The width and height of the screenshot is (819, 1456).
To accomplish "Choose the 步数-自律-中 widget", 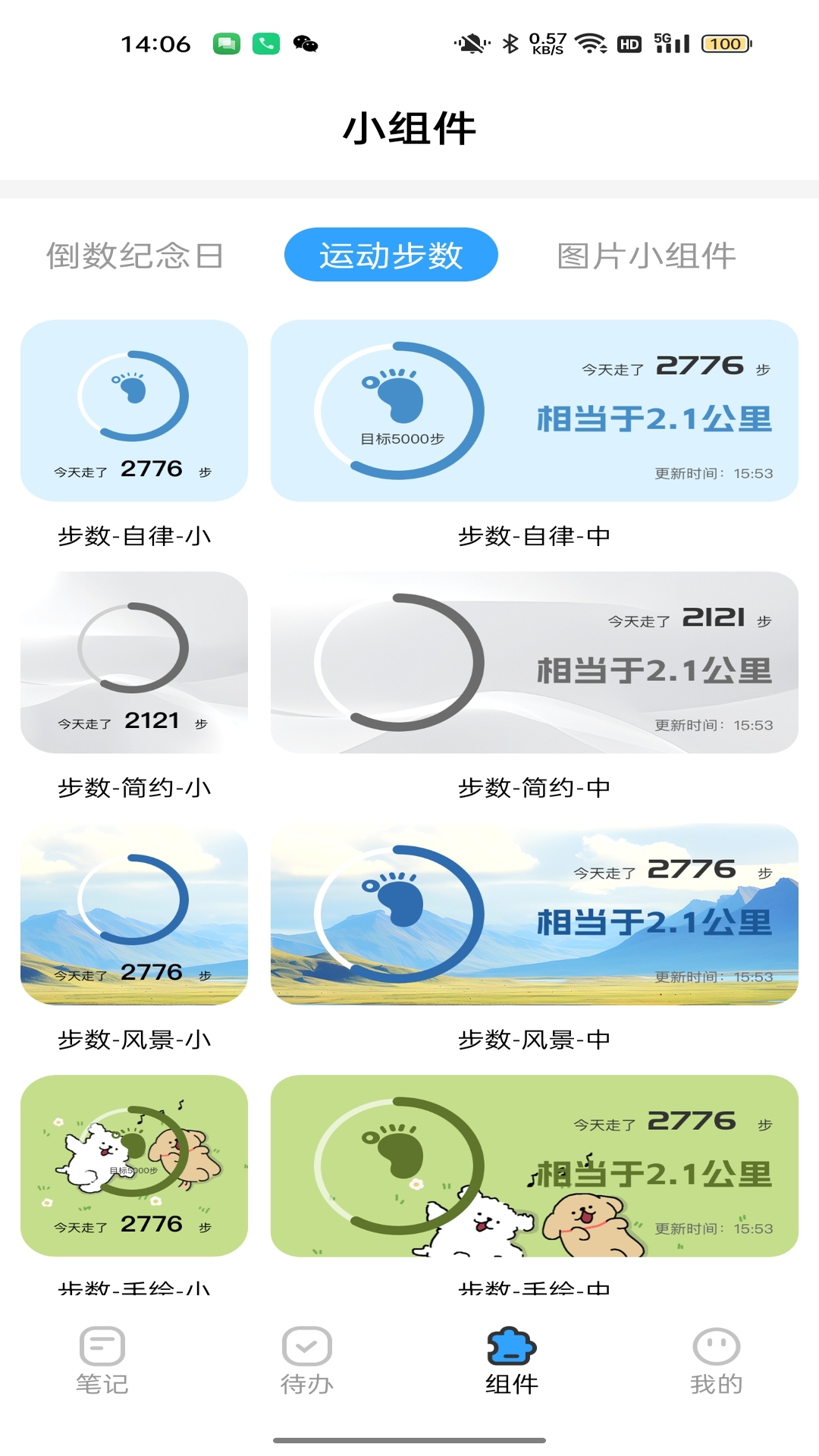I will pos(534,410).
